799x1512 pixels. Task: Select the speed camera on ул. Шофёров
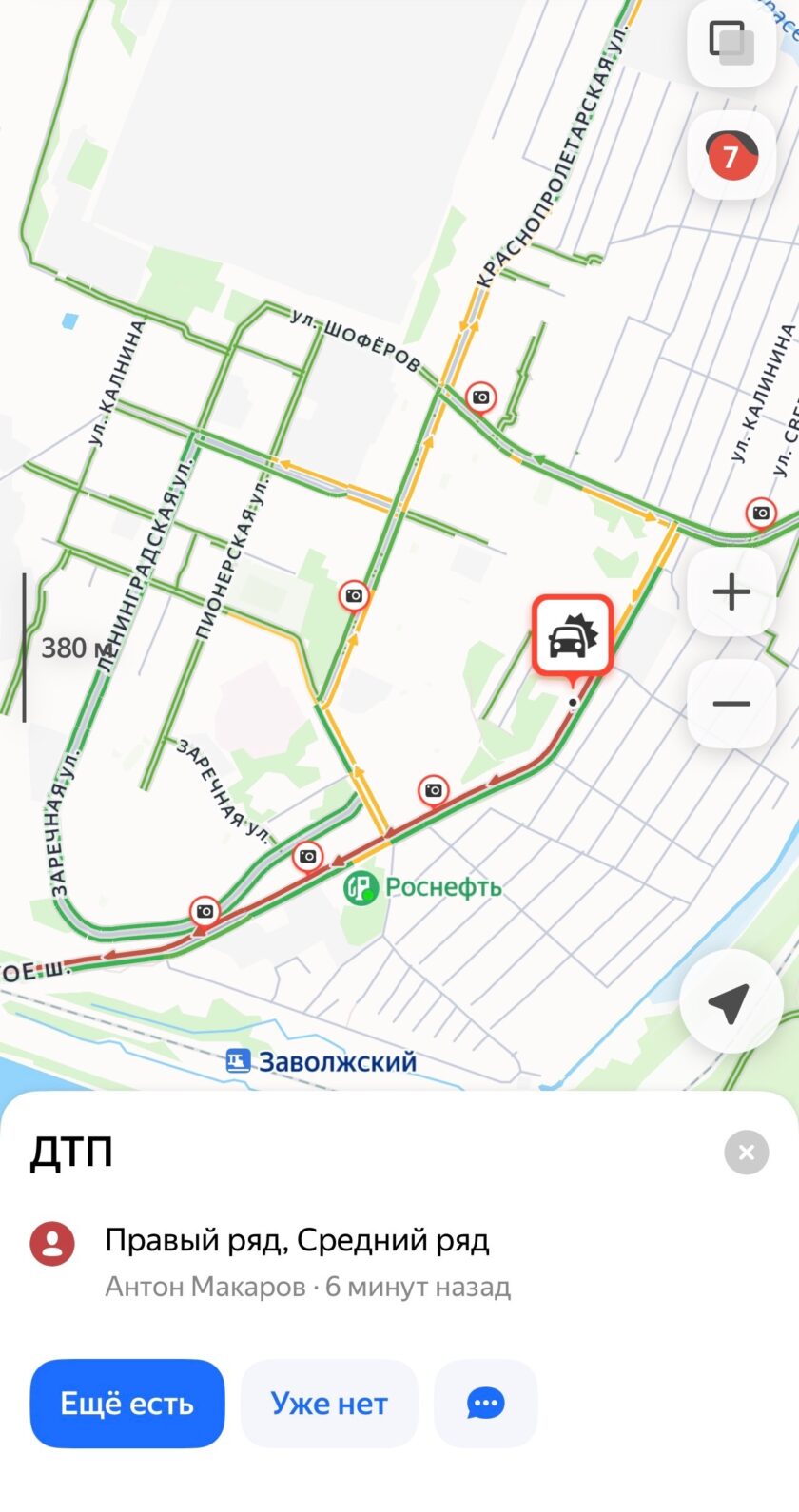click(481, 397)
